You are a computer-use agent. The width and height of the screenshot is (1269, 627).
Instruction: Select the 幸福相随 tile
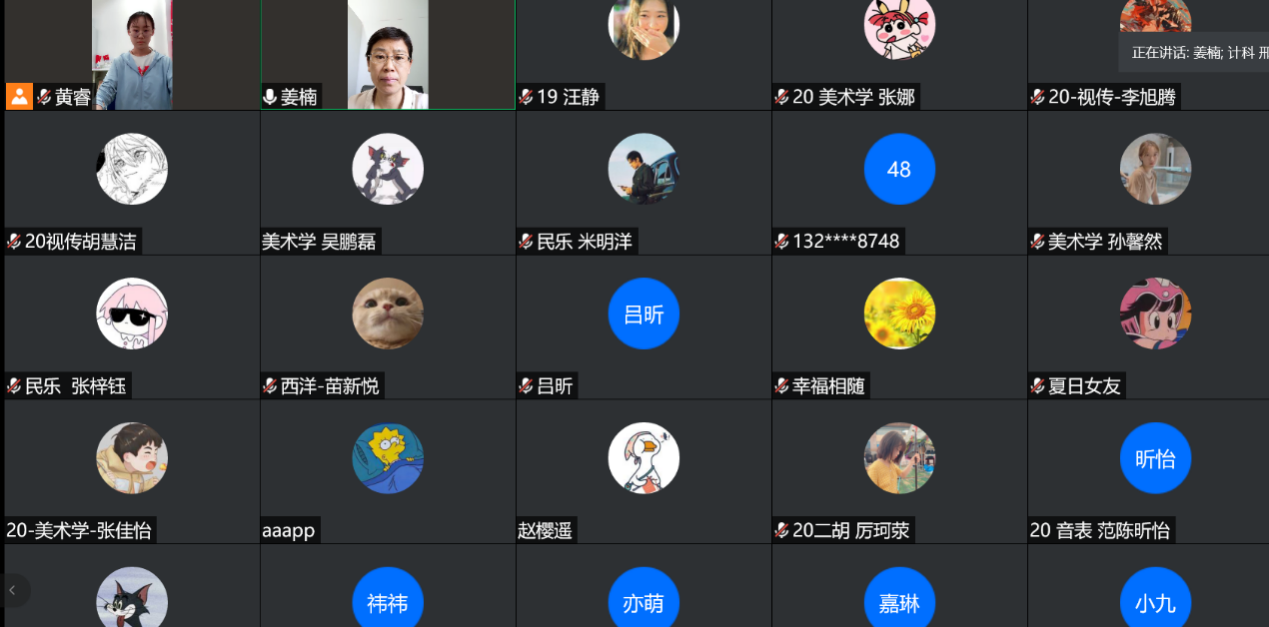coord(899,326)
